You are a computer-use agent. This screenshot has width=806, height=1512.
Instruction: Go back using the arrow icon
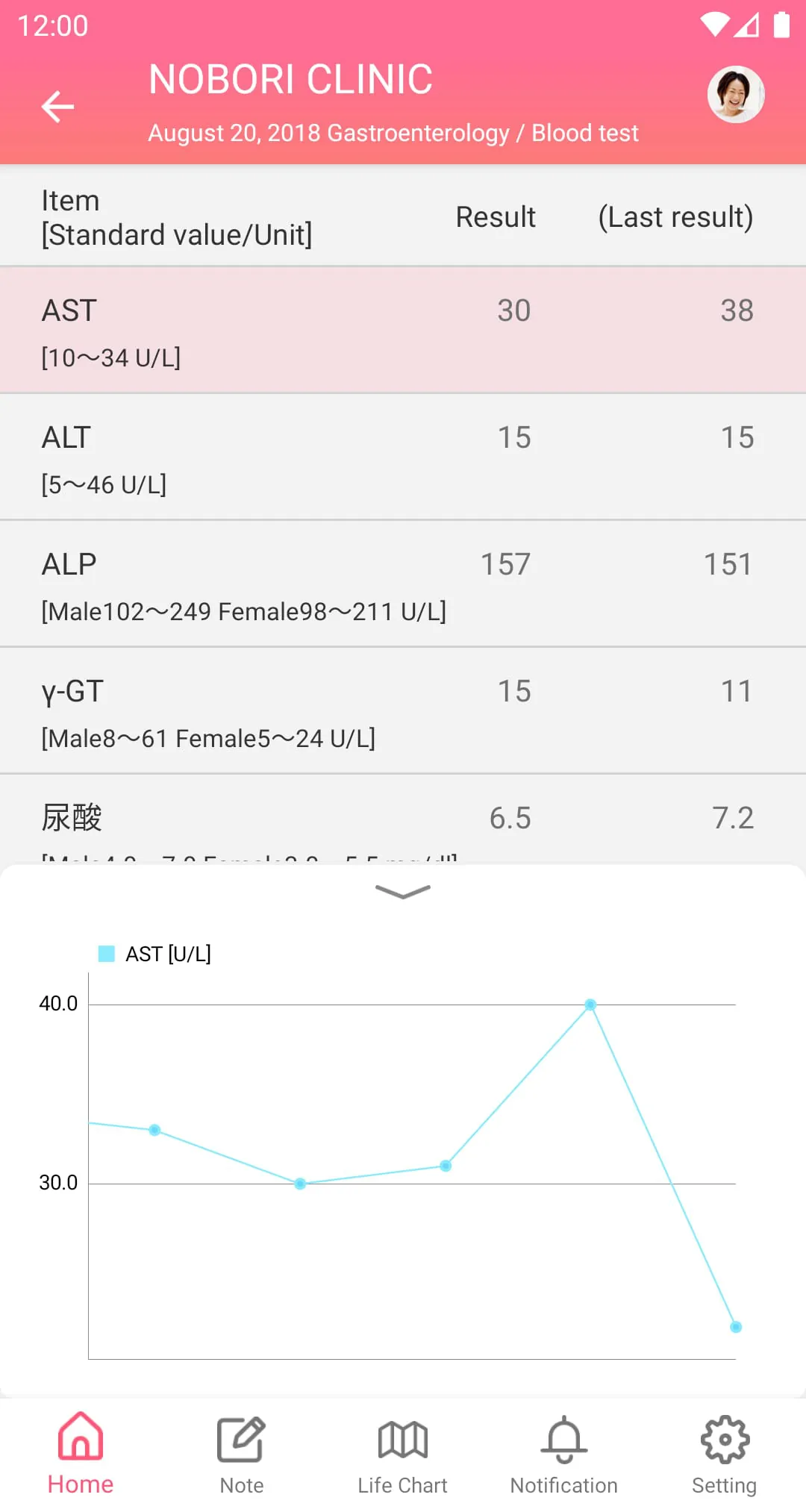(x=57, y=106)
